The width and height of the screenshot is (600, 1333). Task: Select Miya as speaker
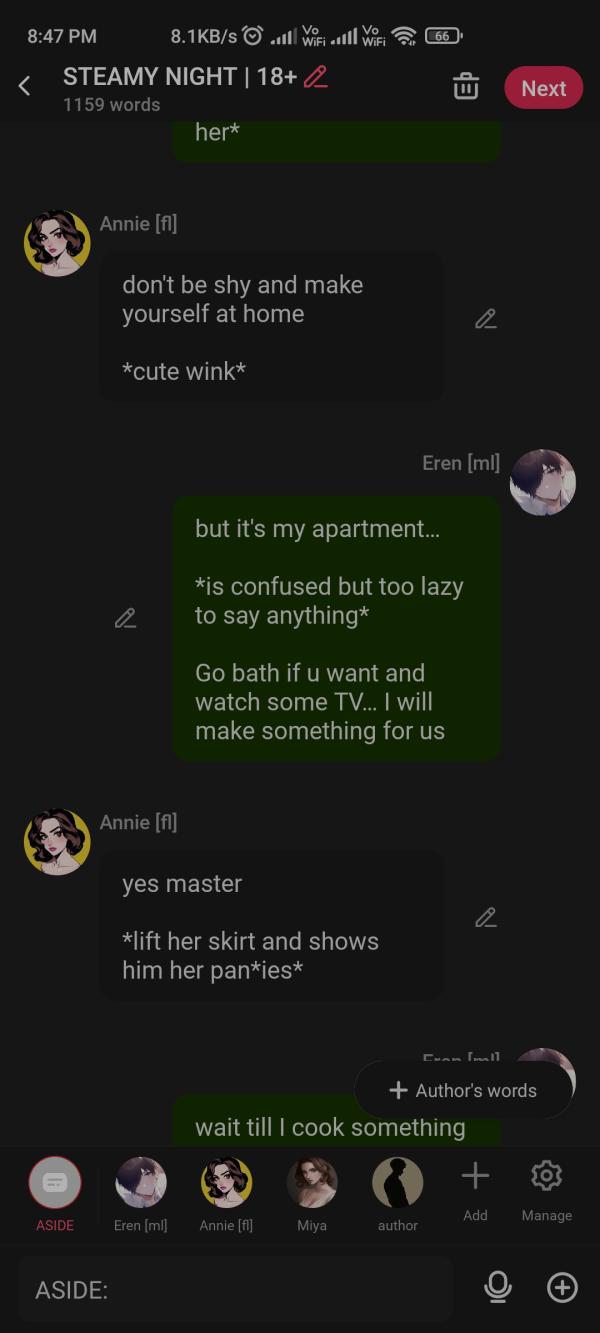312,1192
